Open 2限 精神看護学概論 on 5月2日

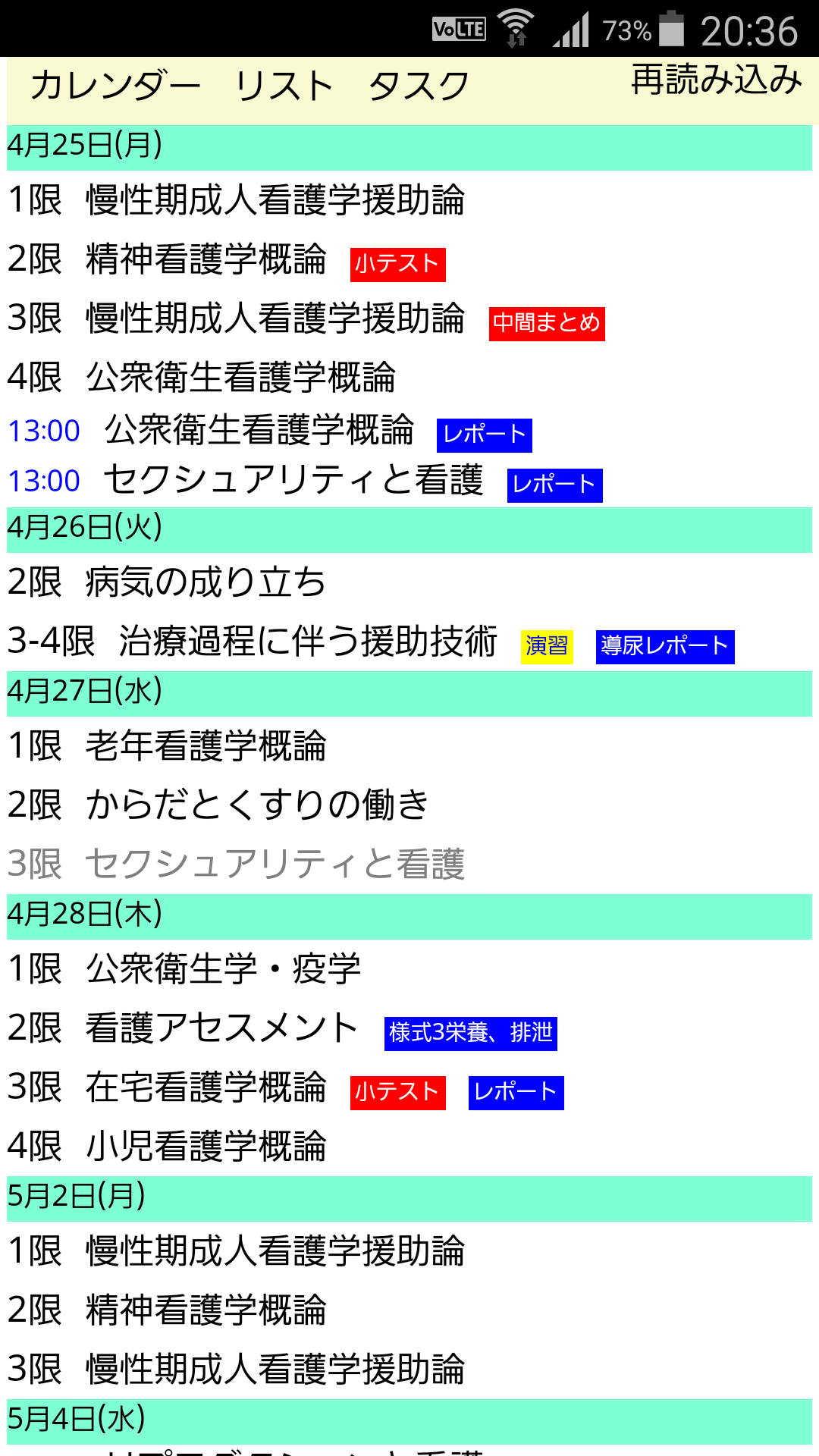point(206,1310)
